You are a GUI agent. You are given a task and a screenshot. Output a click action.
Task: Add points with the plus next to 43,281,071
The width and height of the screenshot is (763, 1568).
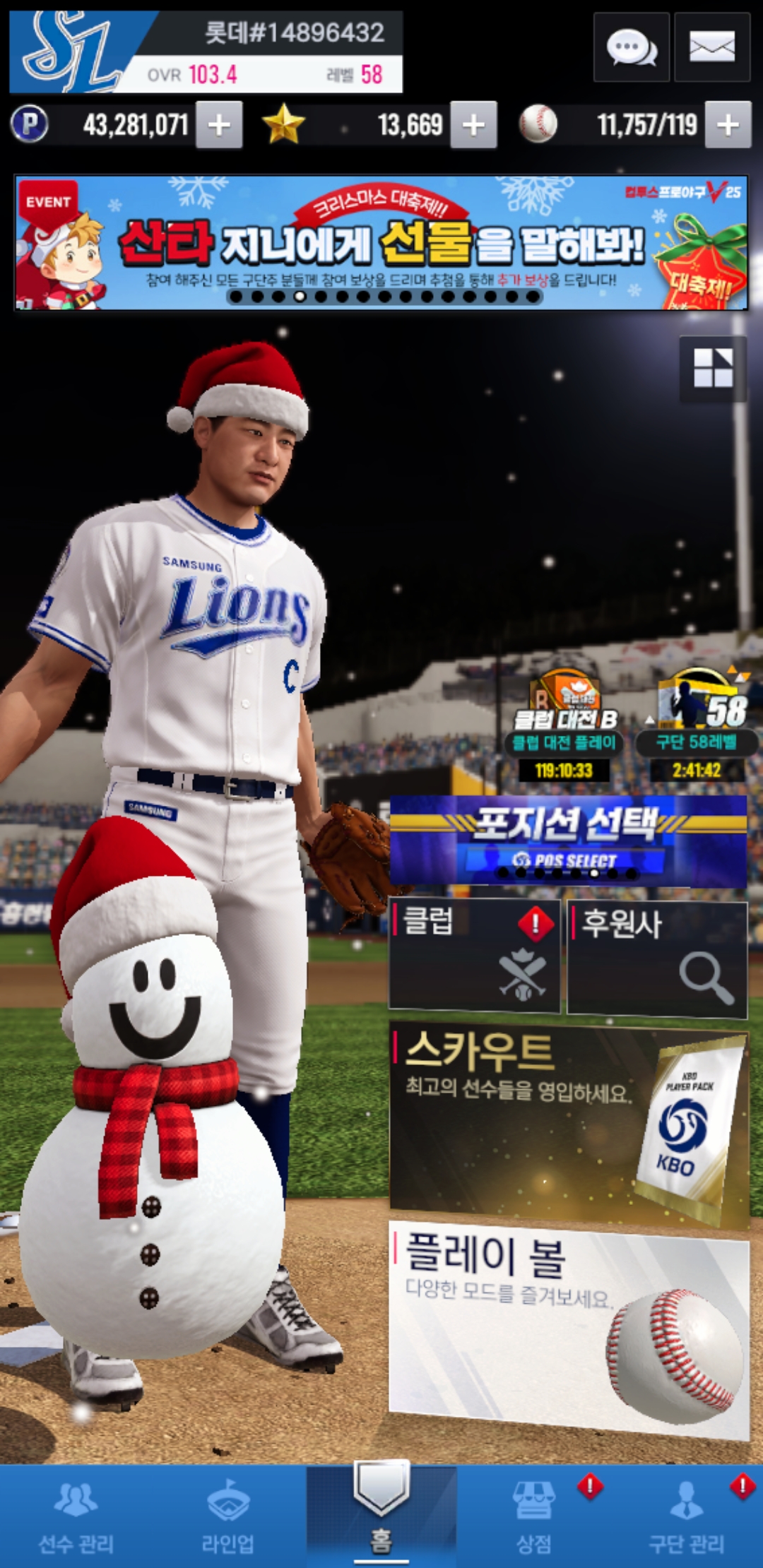tap(219, 125)
